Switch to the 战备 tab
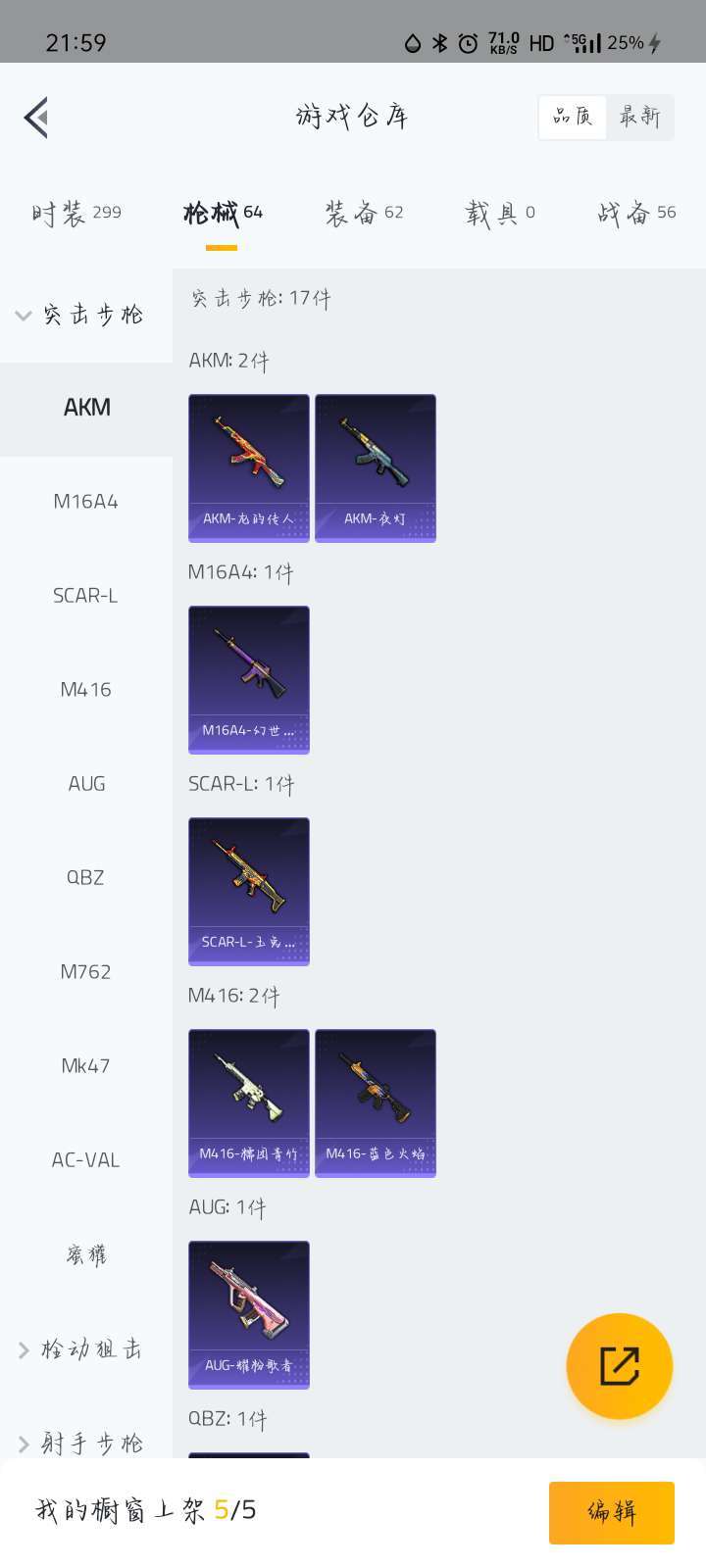Screen dimensions: 706x1568 pyautogui.click(x=636, y=213)
